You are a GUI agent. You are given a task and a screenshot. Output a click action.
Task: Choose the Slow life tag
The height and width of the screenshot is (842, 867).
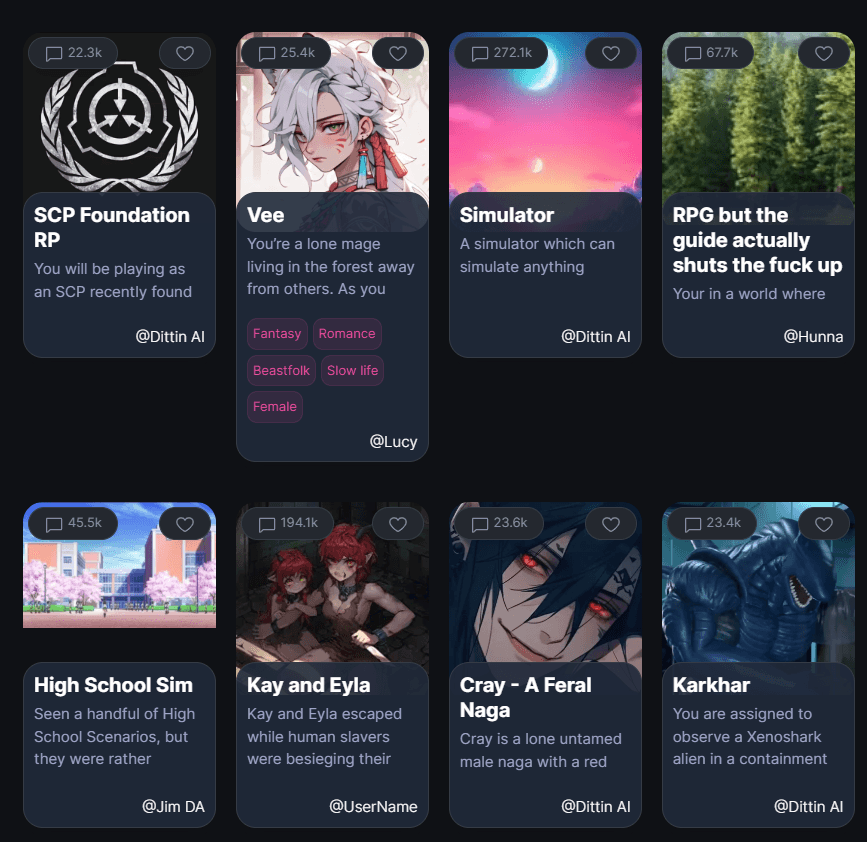coord(352,371)
